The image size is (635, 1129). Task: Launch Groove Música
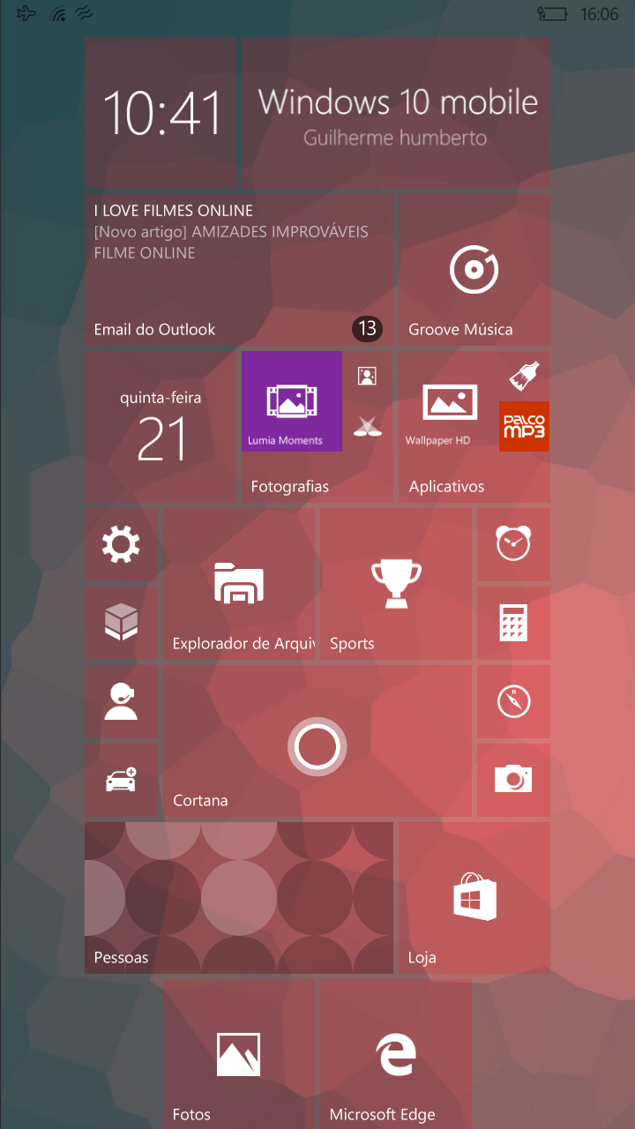pos(474,270)
